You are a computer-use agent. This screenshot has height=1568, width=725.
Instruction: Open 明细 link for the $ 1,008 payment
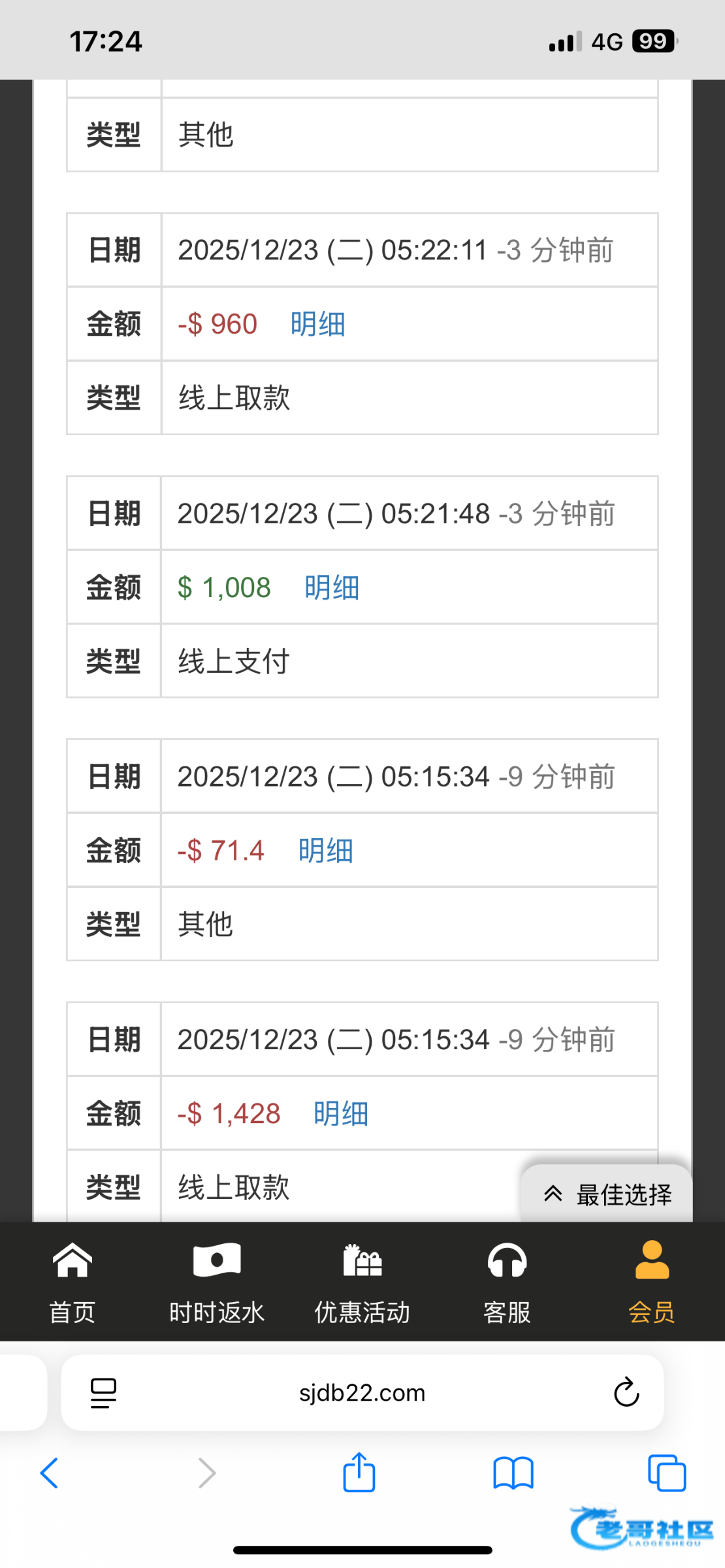click(x=332, y=587)
